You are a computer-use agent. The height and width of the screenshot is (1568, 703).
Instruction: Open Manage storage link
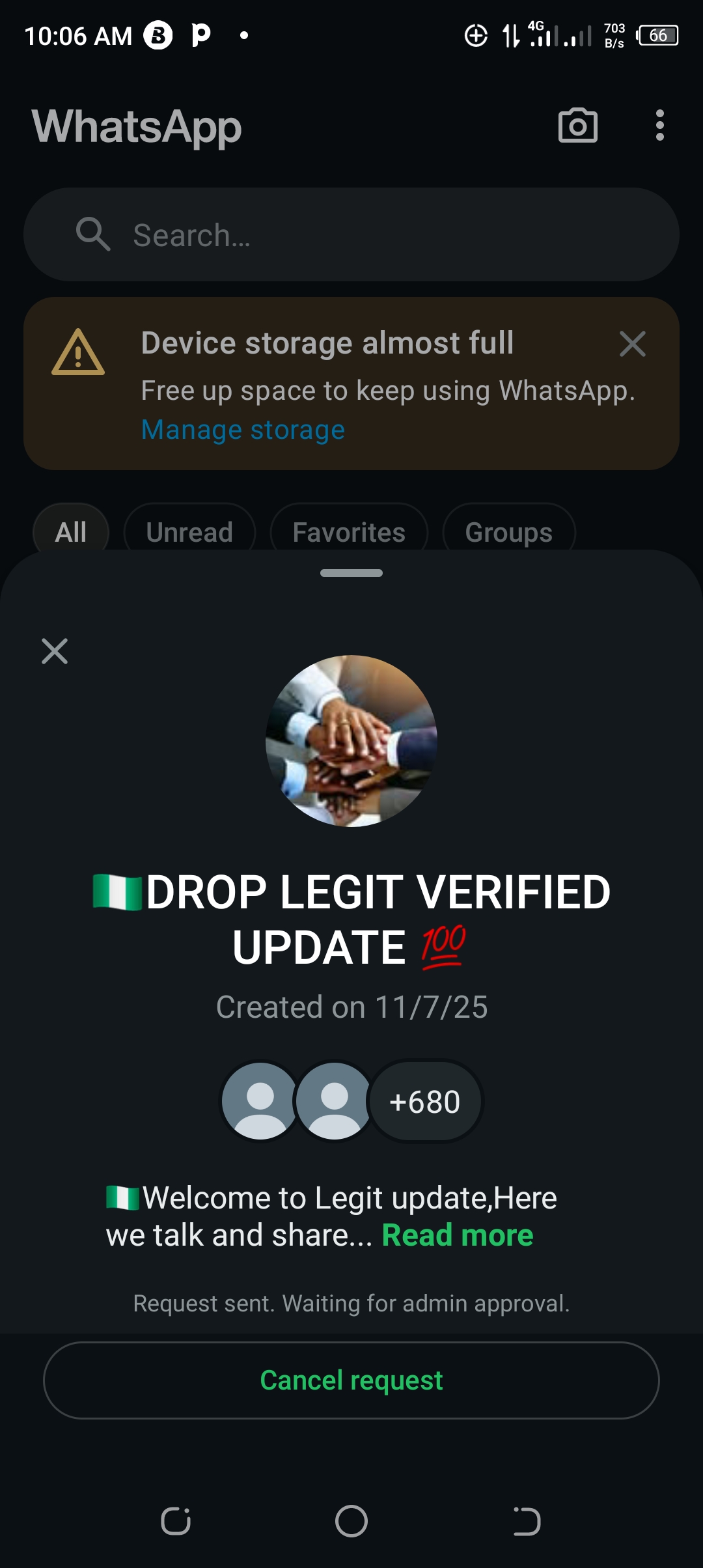243,430
